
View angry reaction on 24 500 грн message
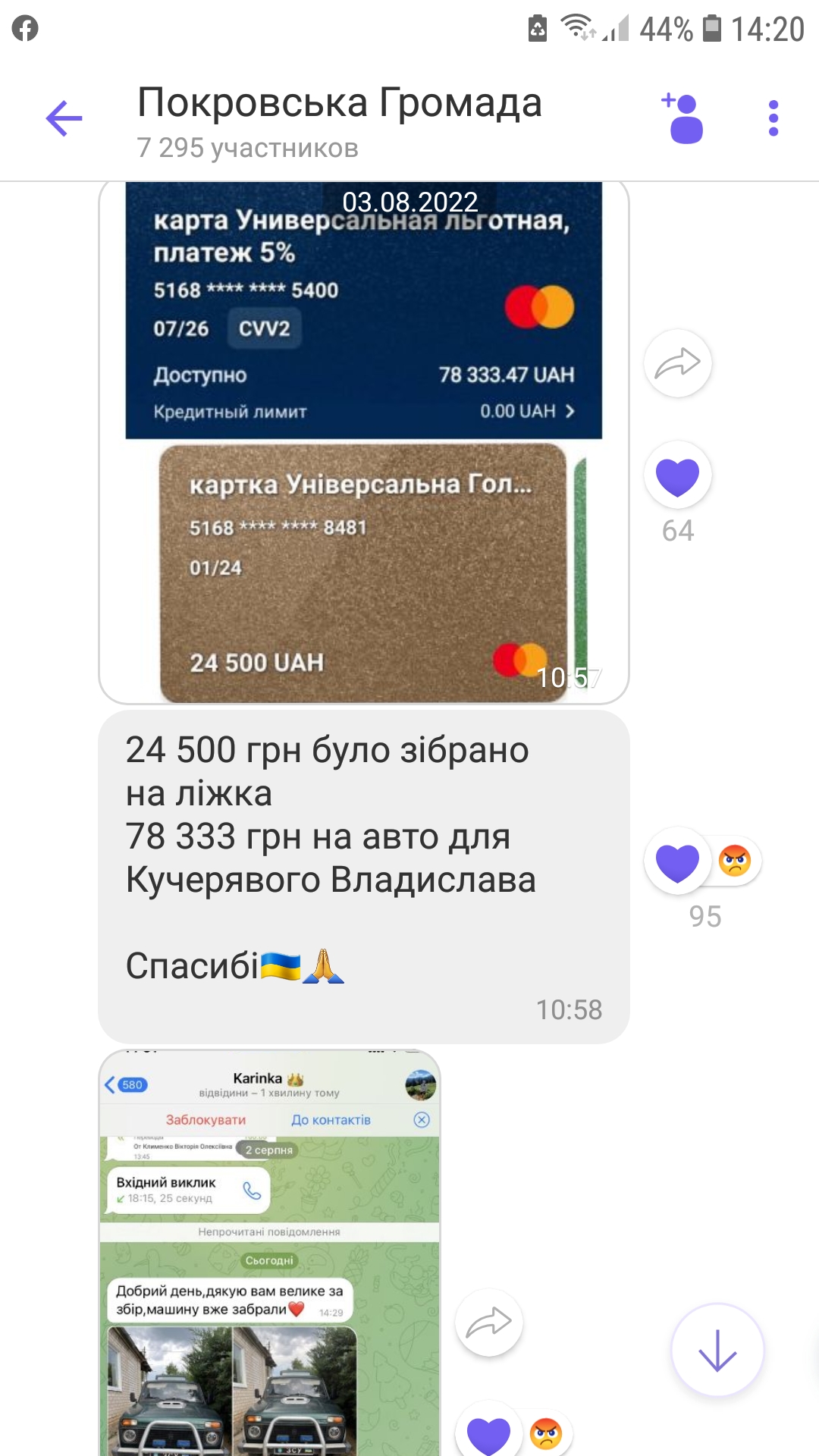(735, 861)
